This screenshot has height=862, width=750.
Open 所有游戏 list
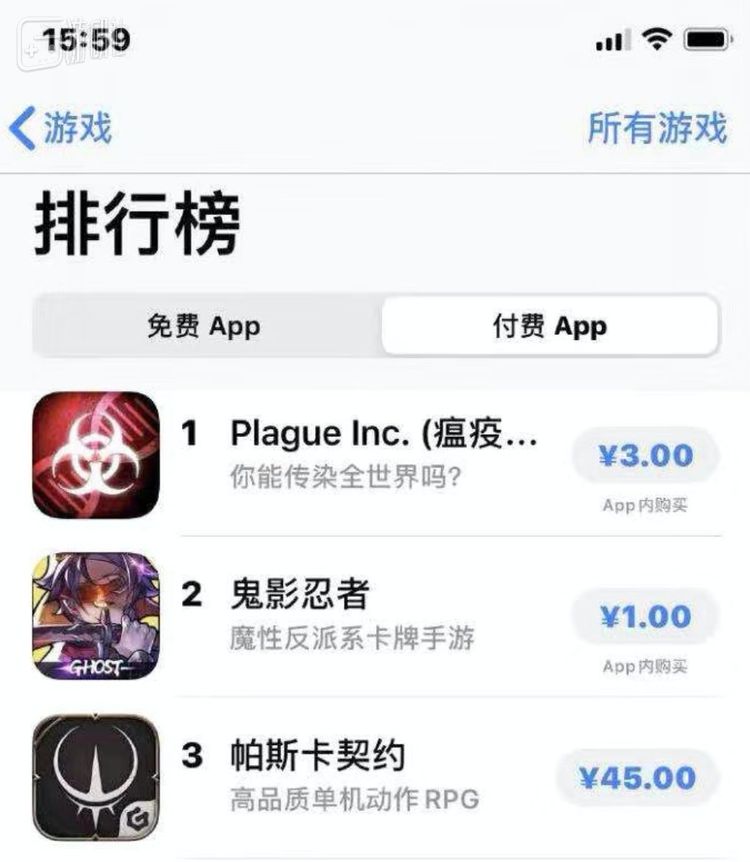click(x=656, y=129)
